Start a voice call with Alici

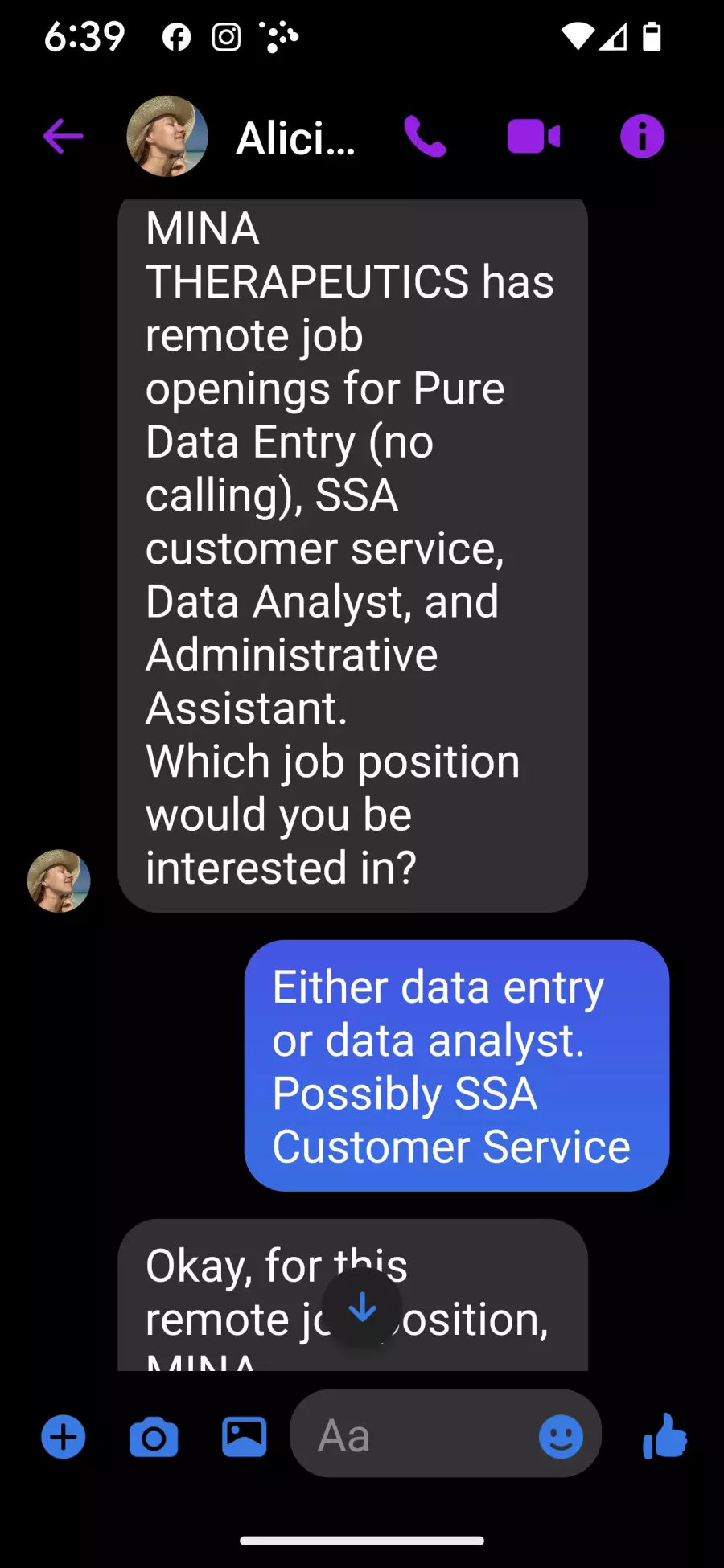(425, 136)
